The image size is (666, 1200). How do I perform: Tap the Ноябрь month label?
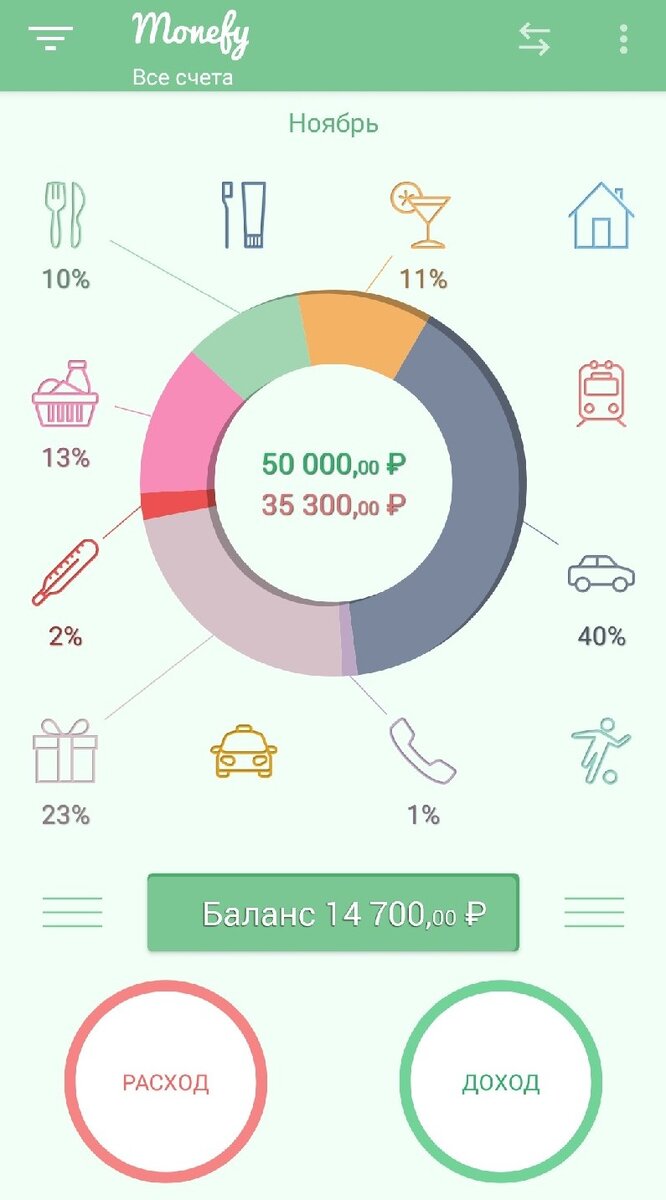click(333, 124)
